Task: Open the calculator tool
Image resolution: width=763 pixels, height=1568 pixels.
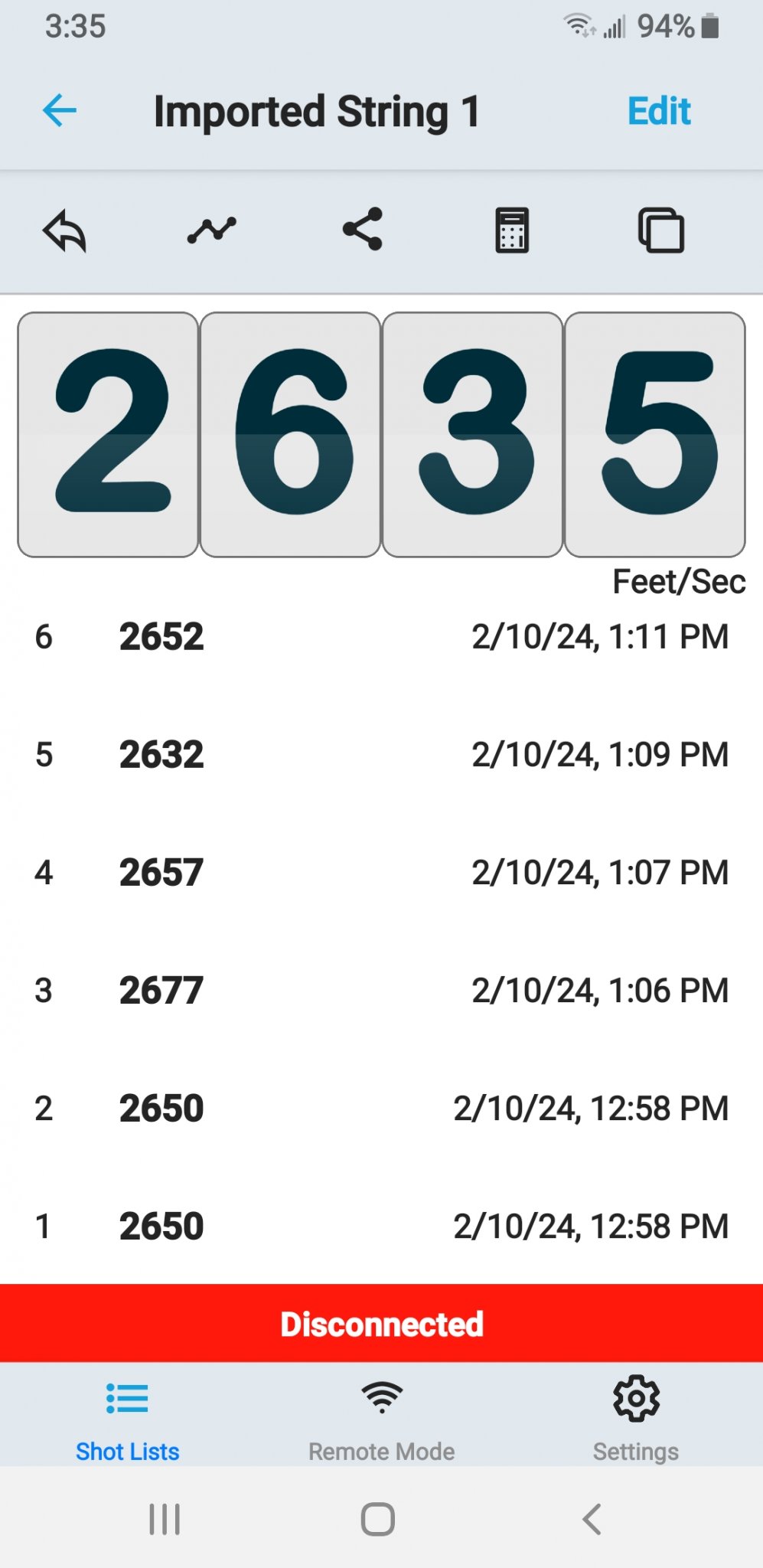Action: click(x=512, y=230)
